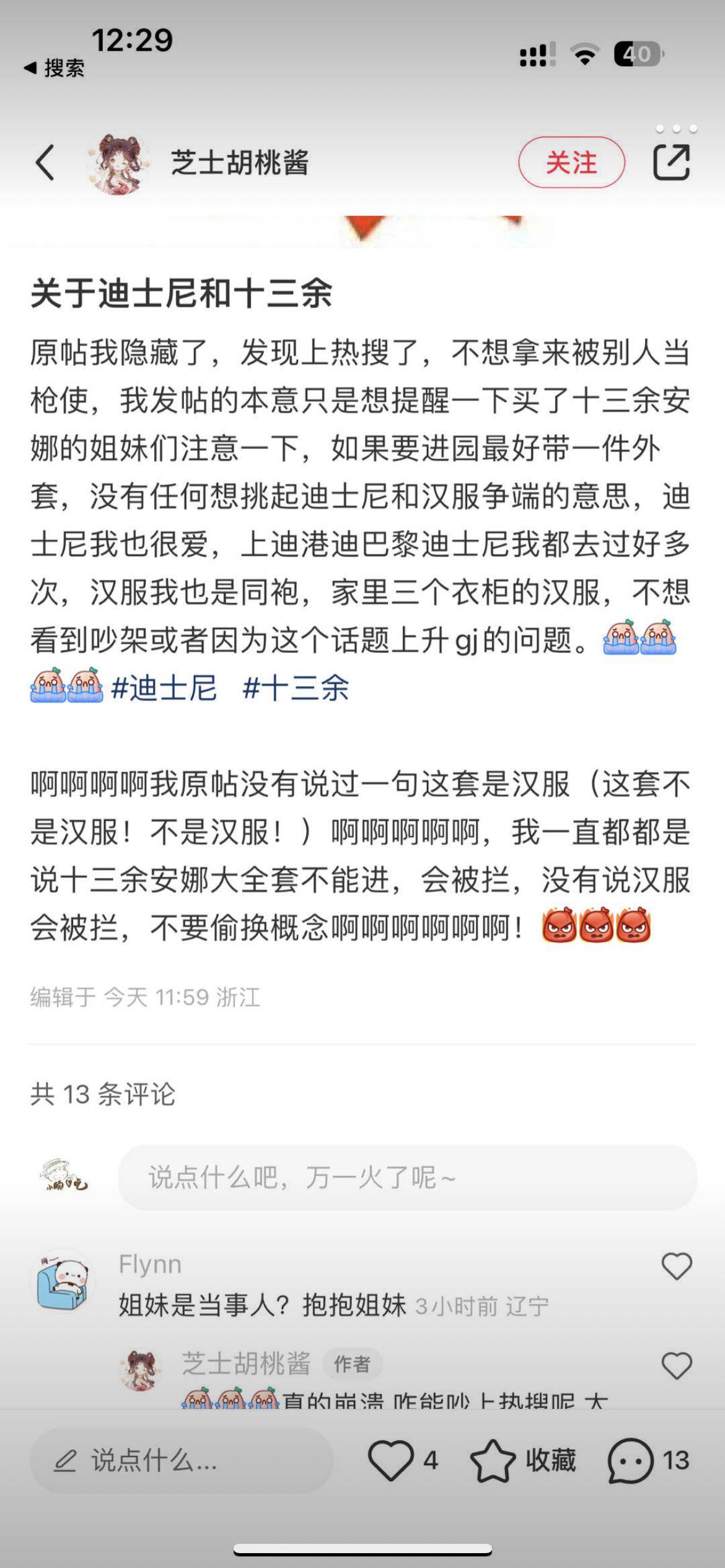Viewport: 725px width, 1568px height.
Task: Open the #十三余 hashtag
Action: [x=296, y=689]
